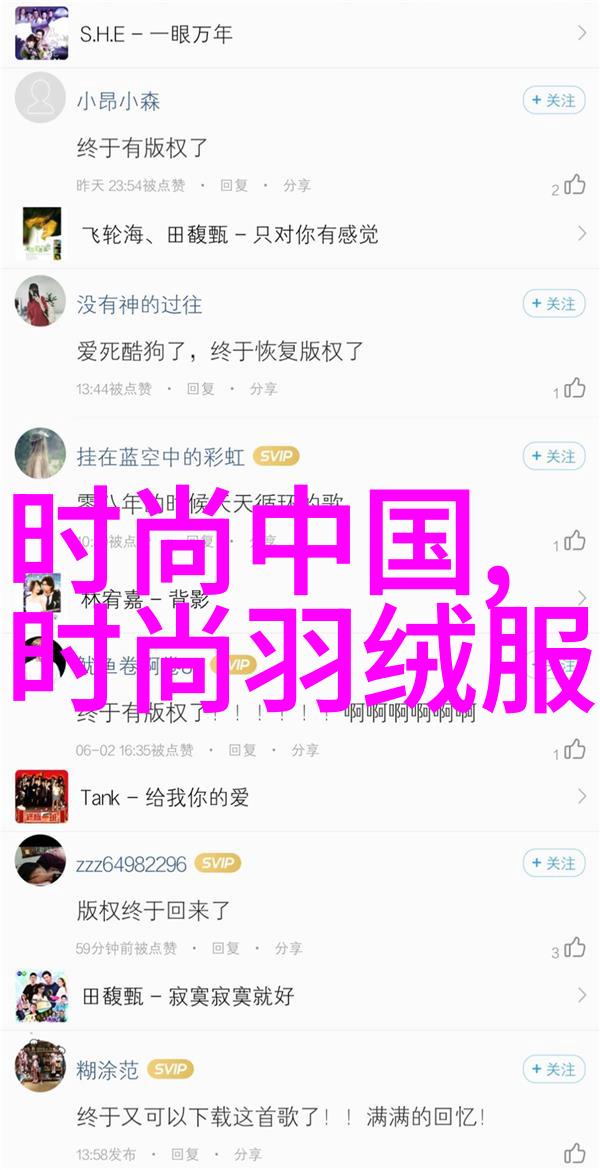
Task: Follow user 糊涂范
Action: [553, 1069]
